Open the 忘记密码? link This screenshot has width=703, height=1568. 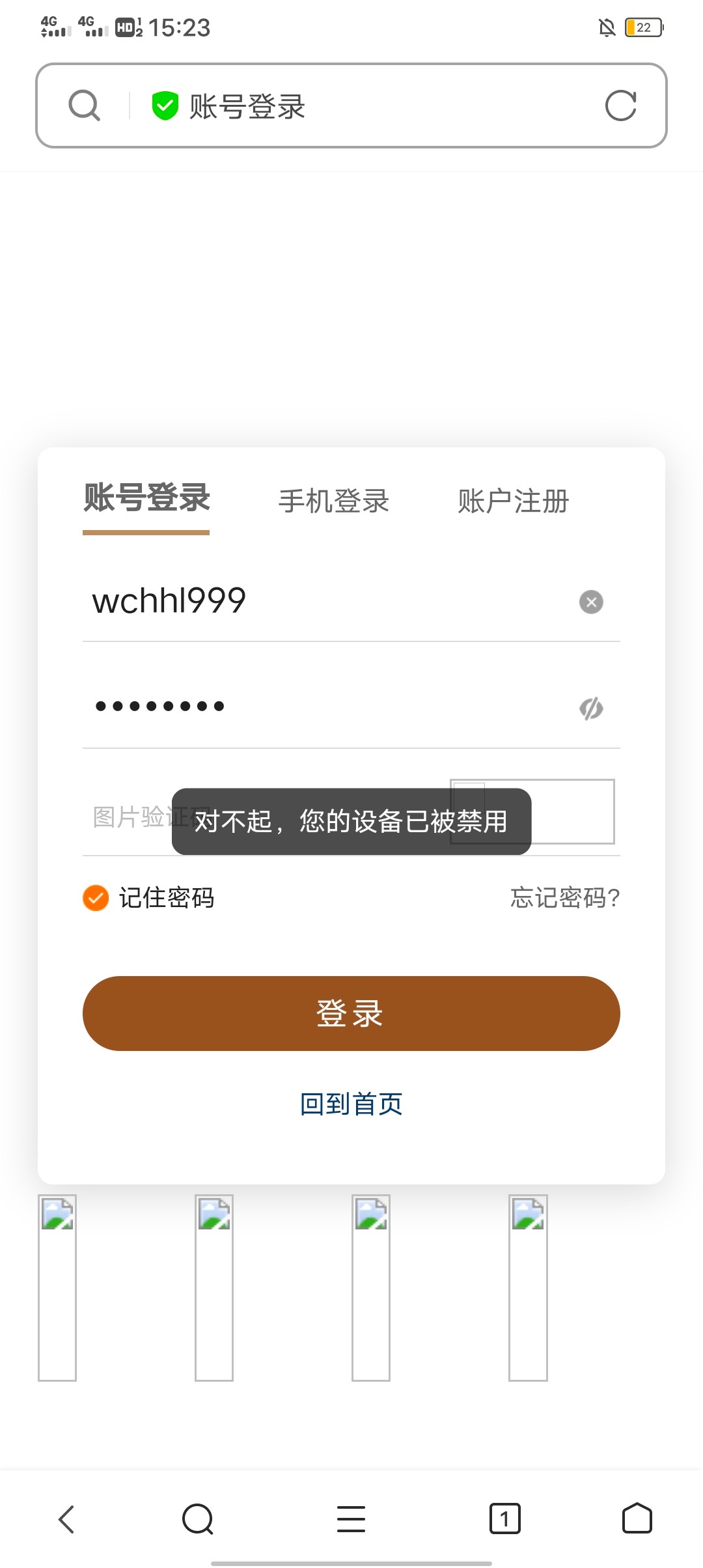tap(564, 898)
